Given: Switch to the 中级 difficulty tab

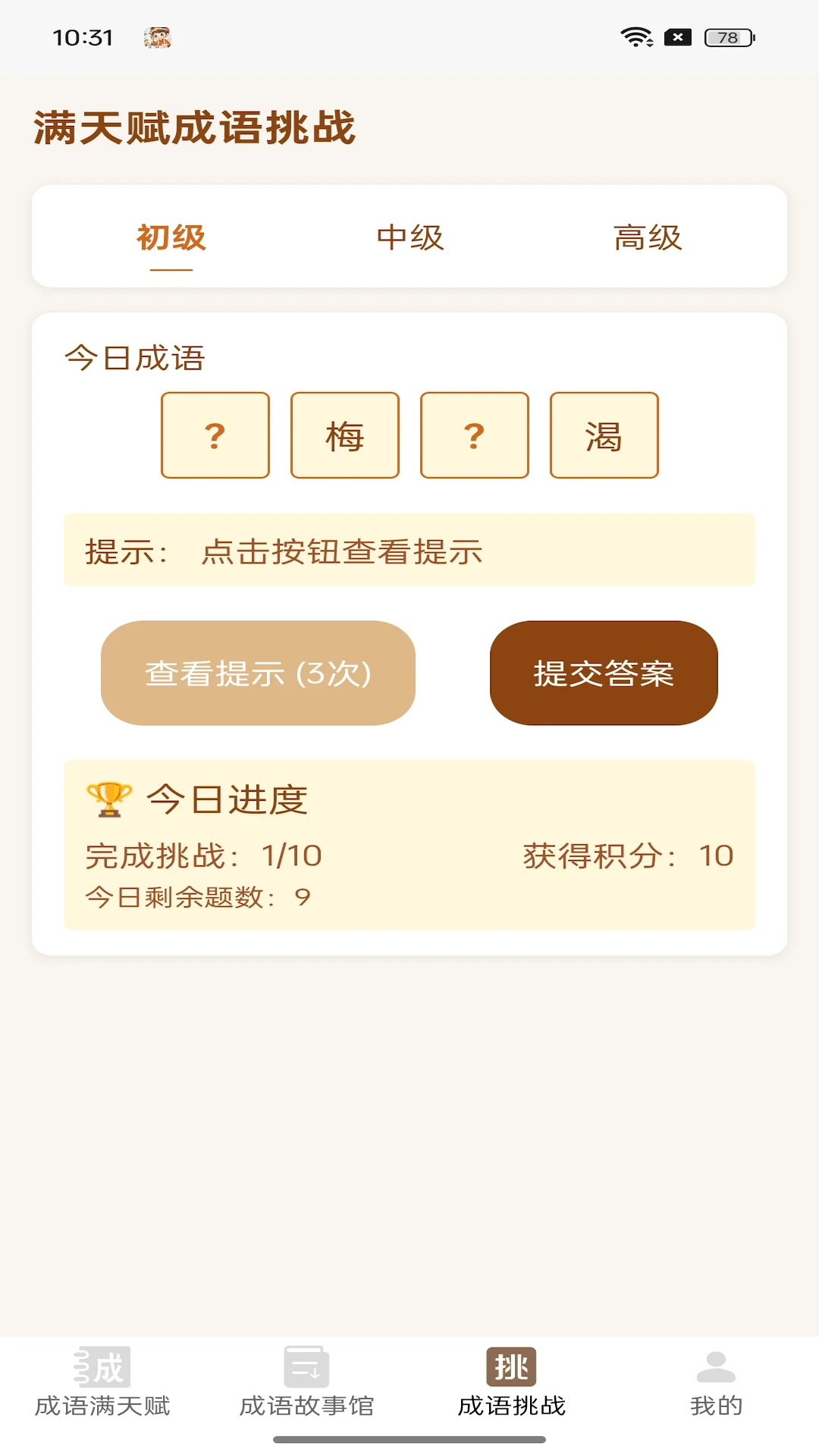Looking at the screenshot, I should (409, 237).
